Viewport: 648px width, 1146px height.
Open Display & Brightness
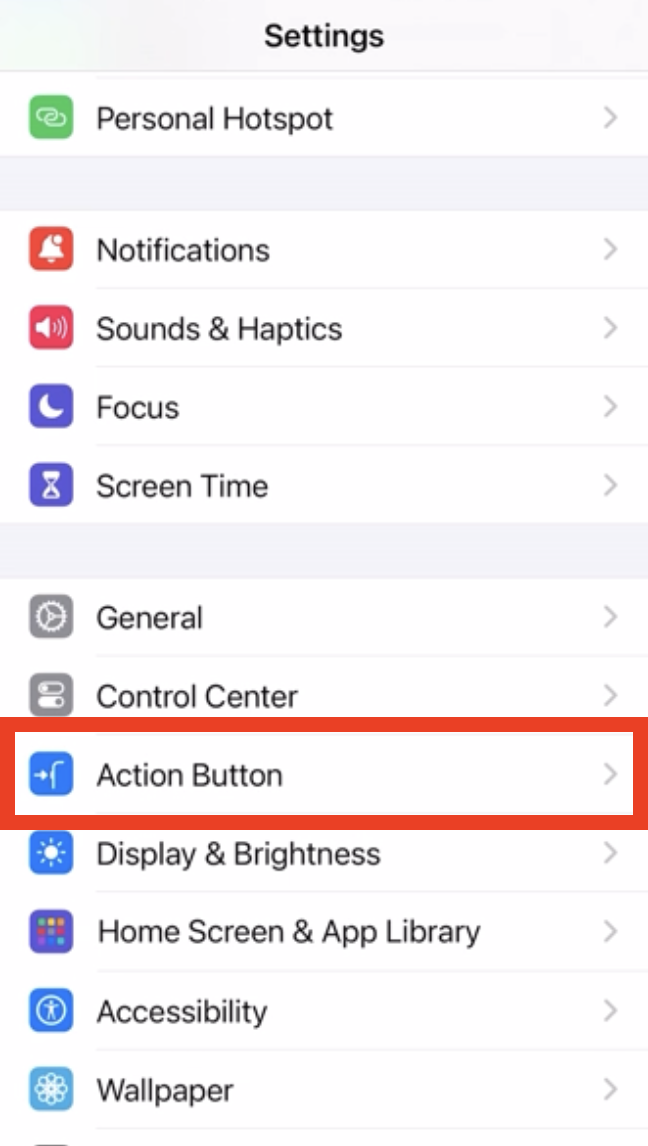tap(324, 853)
